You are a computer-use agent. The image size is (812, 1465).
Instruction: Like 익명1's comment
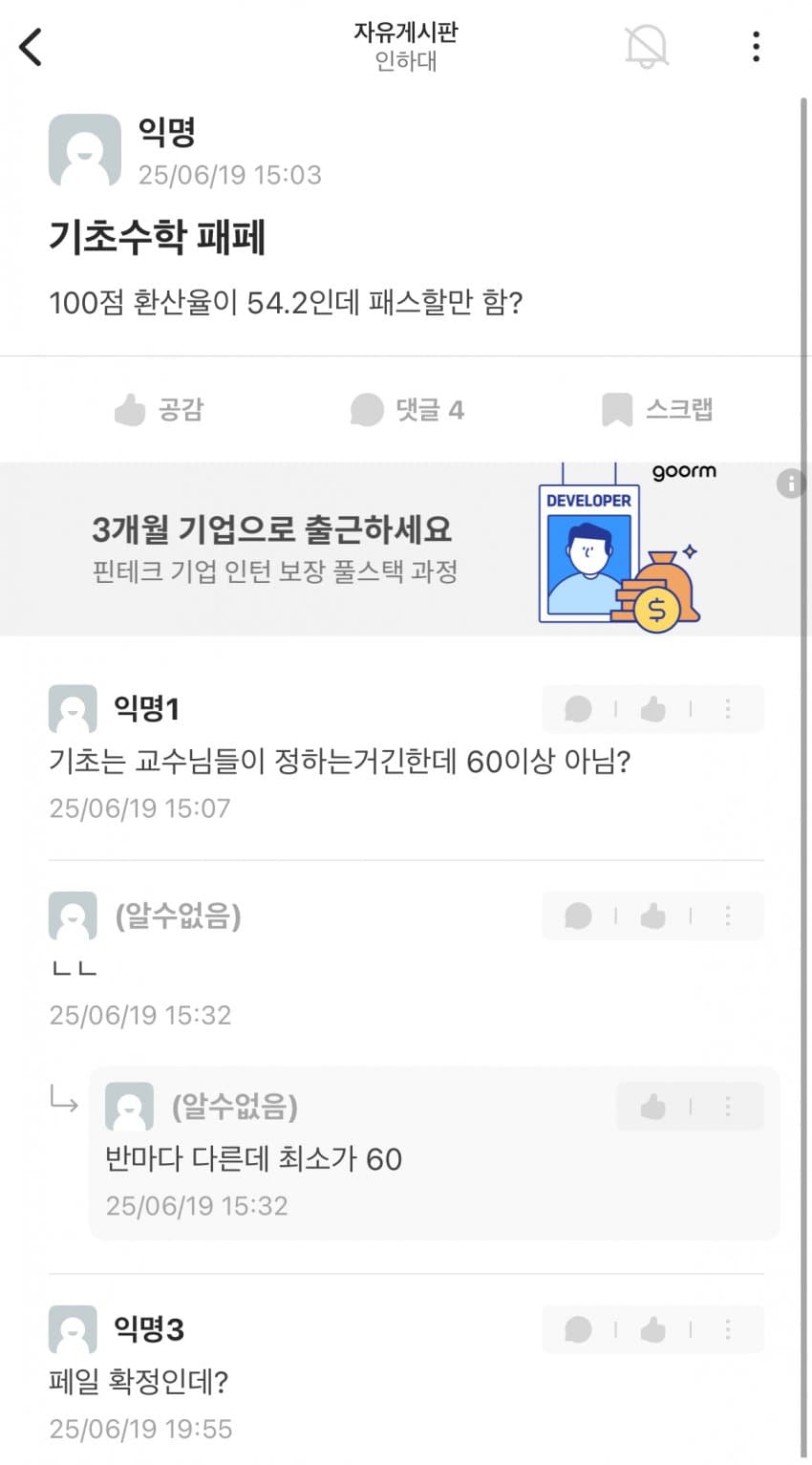[653, 709]
